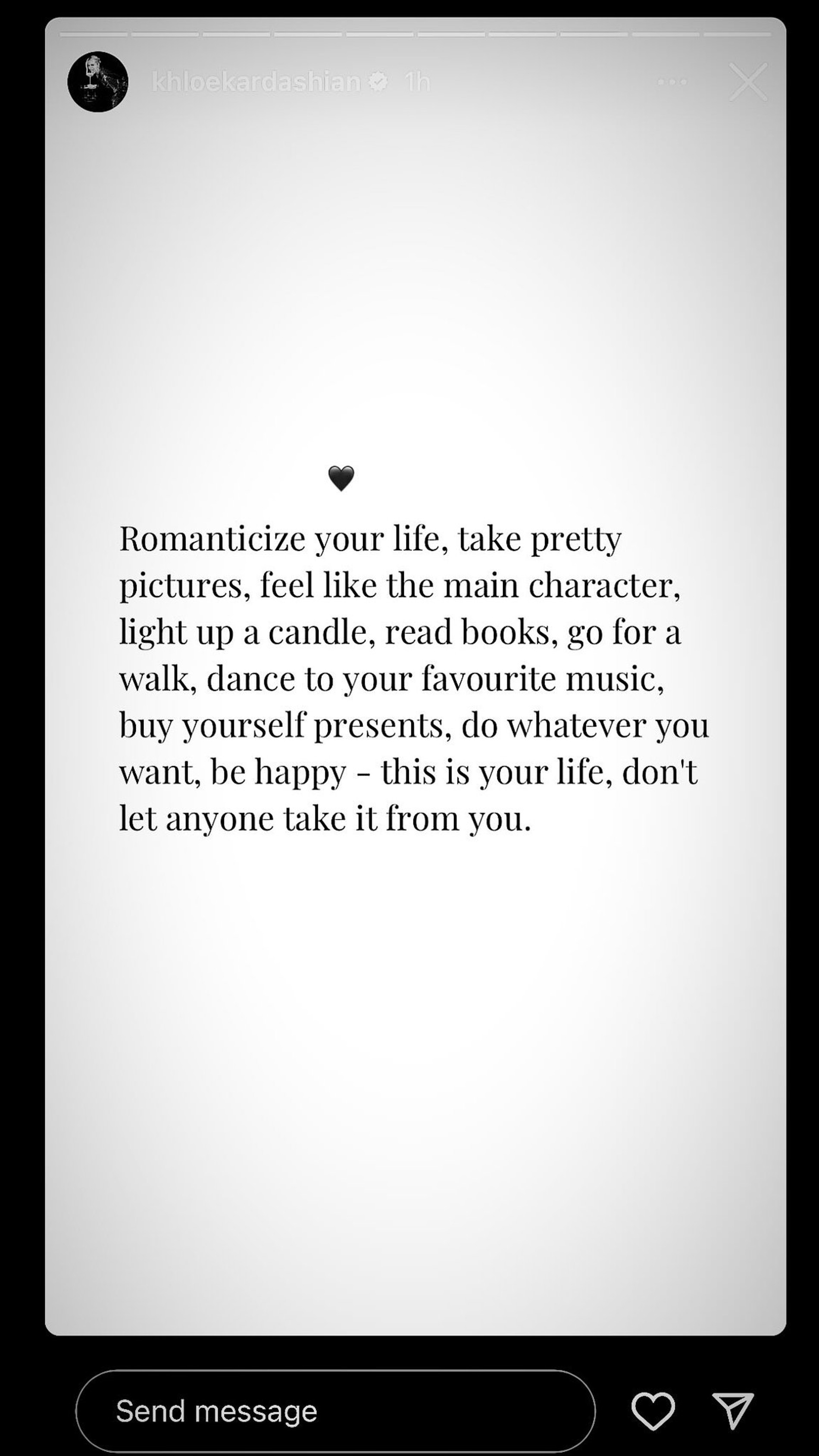Tap the Send message field
Viewport: 819px width, 1456px height.
click(334, 1411)
